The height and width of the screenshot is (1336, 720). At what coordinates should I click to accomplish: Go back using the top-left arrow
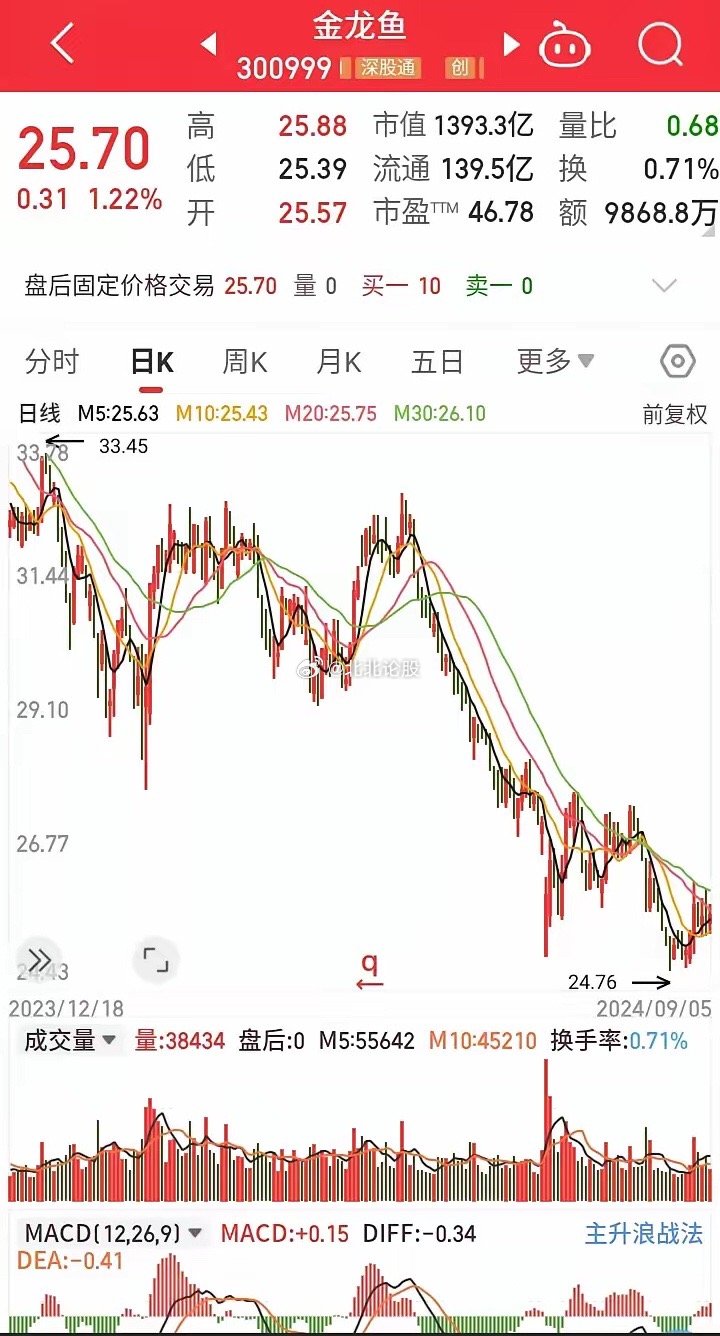pyautogui.click(x=62, y=44)
